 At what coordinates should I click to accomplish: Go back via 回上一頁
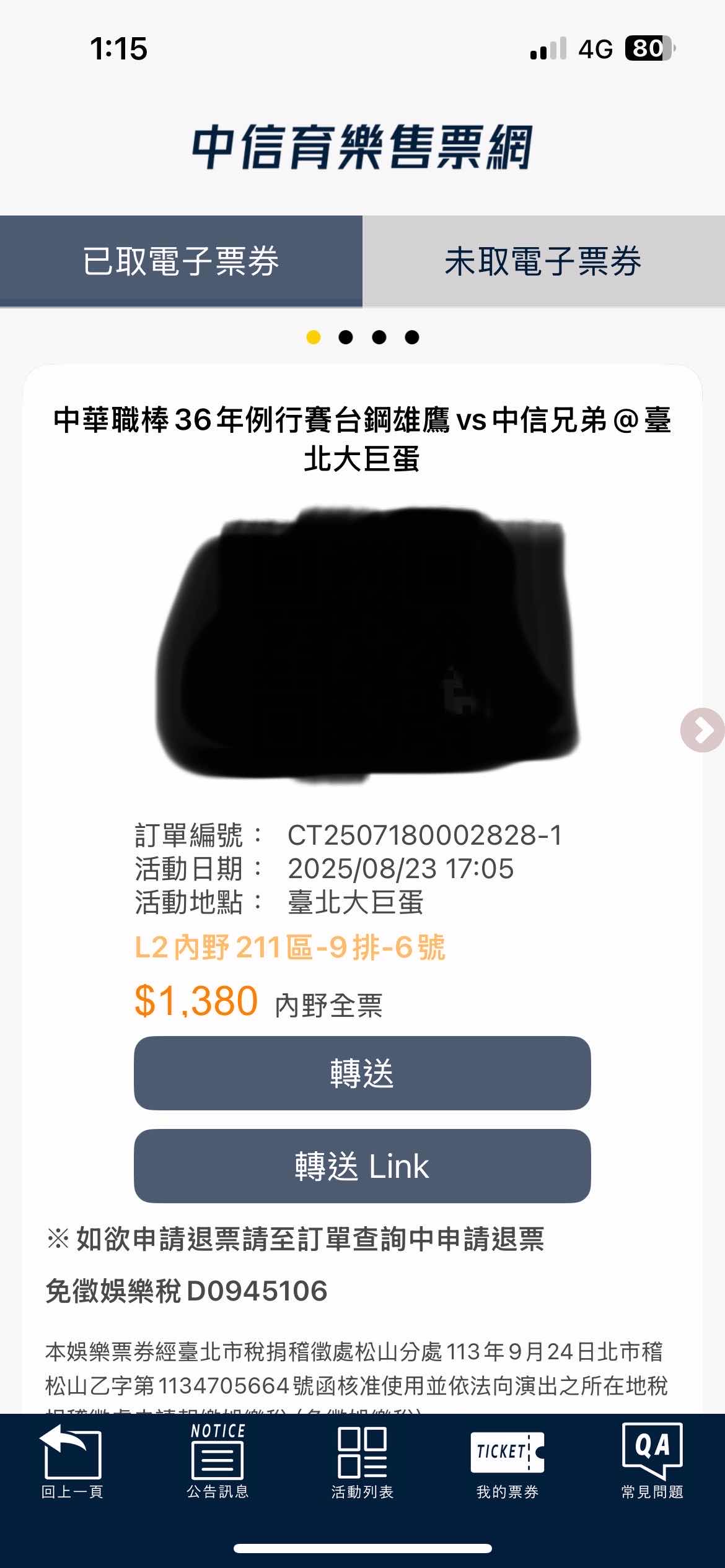(x=72, y=1461)
